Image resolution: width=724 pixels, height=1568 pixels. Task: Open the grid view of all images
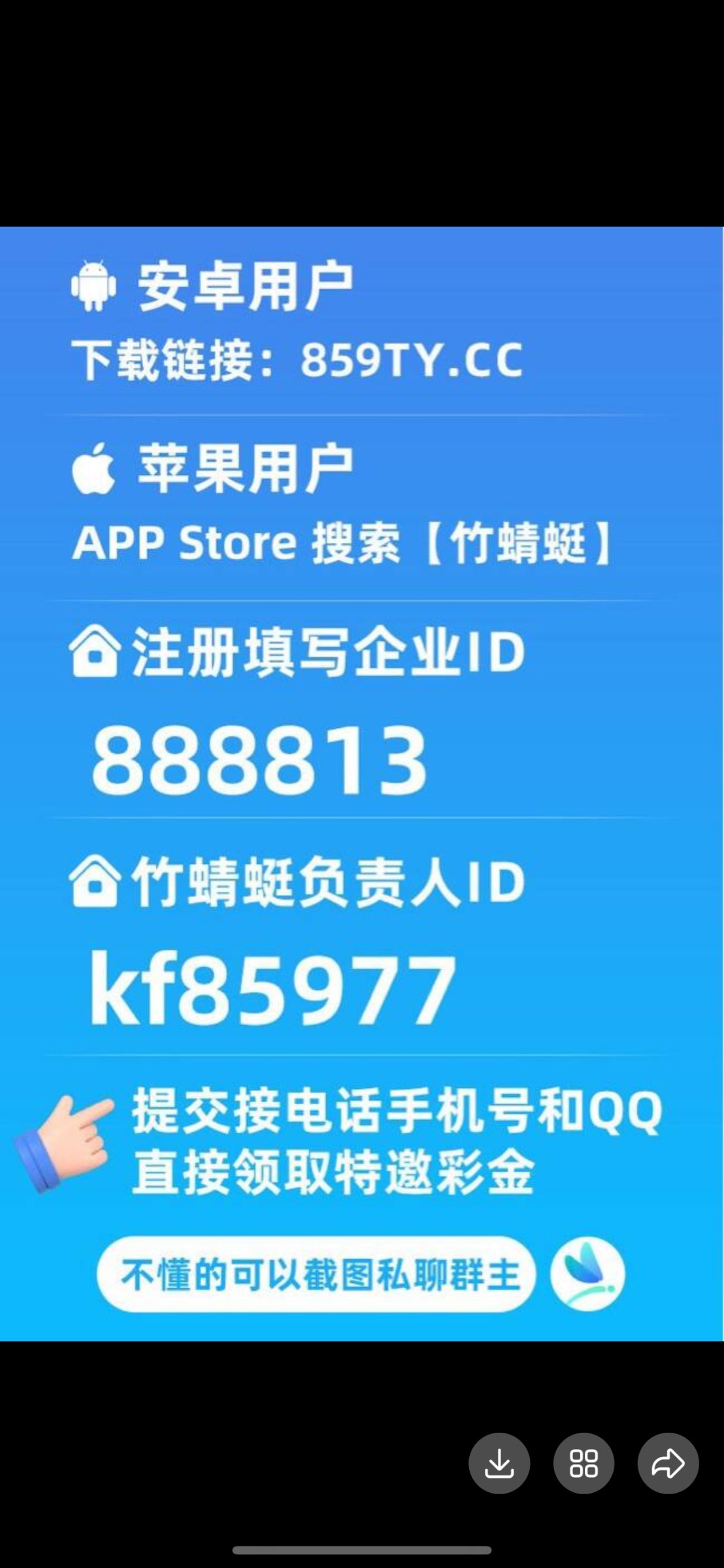click(584, 1463)
